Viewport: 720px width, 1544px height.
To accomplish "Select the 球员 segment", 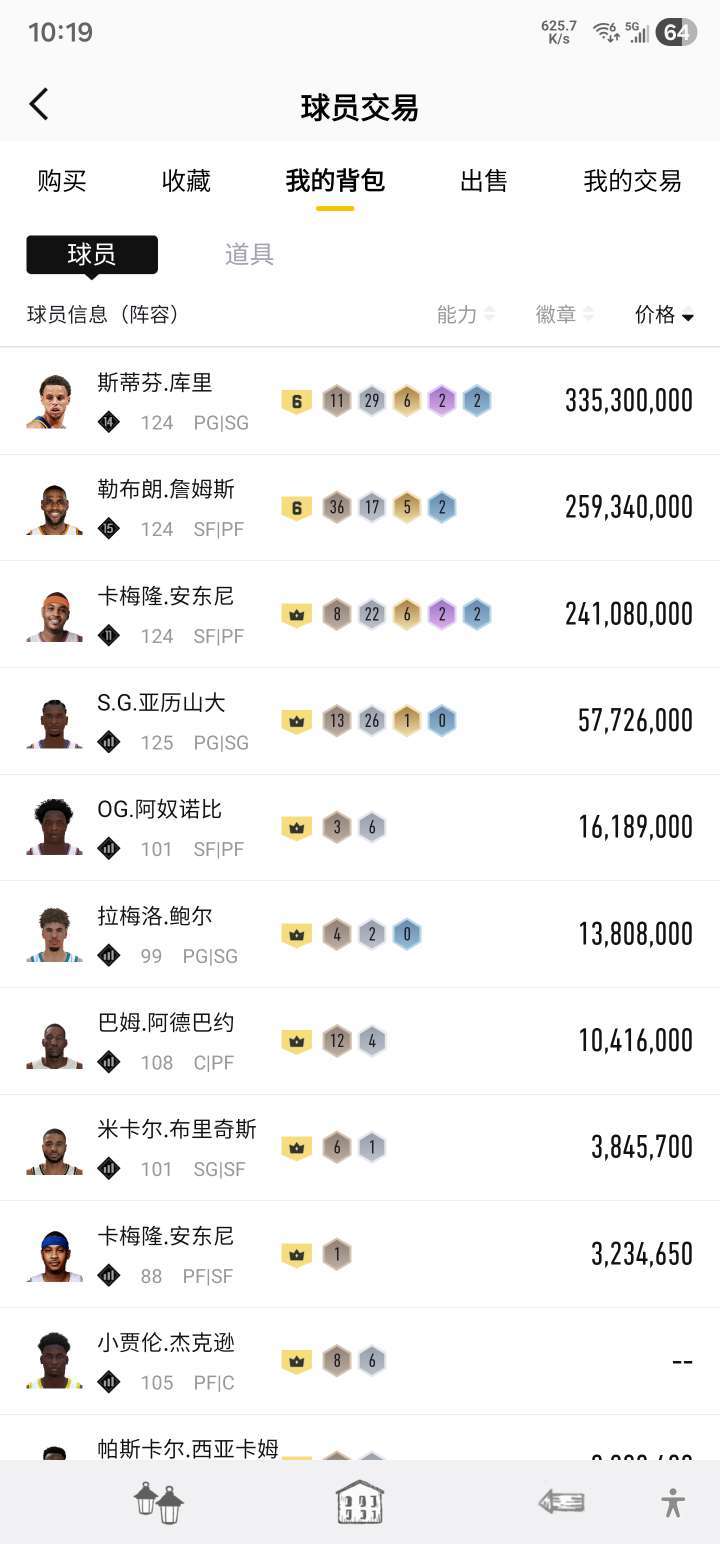I will 92,254.
